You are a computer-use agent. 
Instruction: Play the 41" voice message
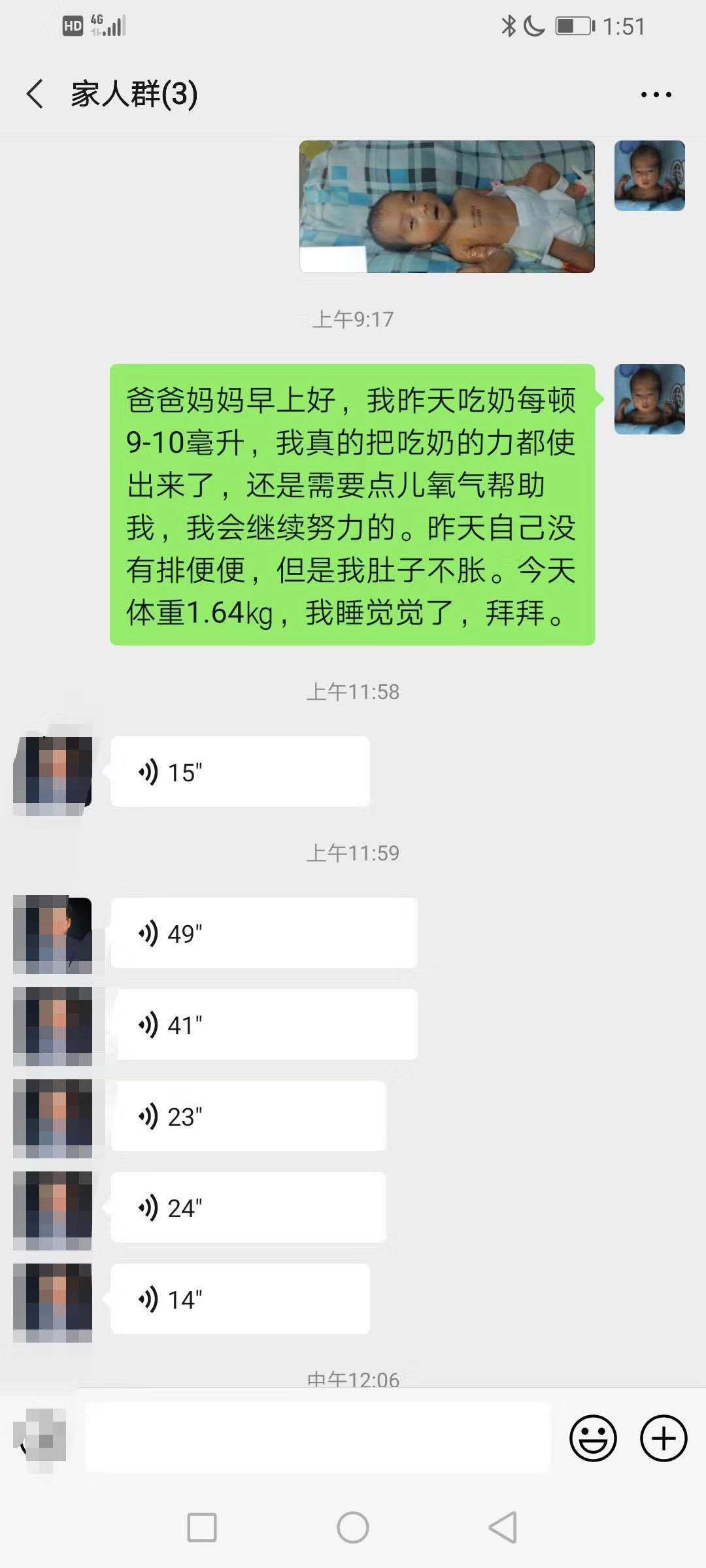pyautogui.click(x=263, y=1024)
